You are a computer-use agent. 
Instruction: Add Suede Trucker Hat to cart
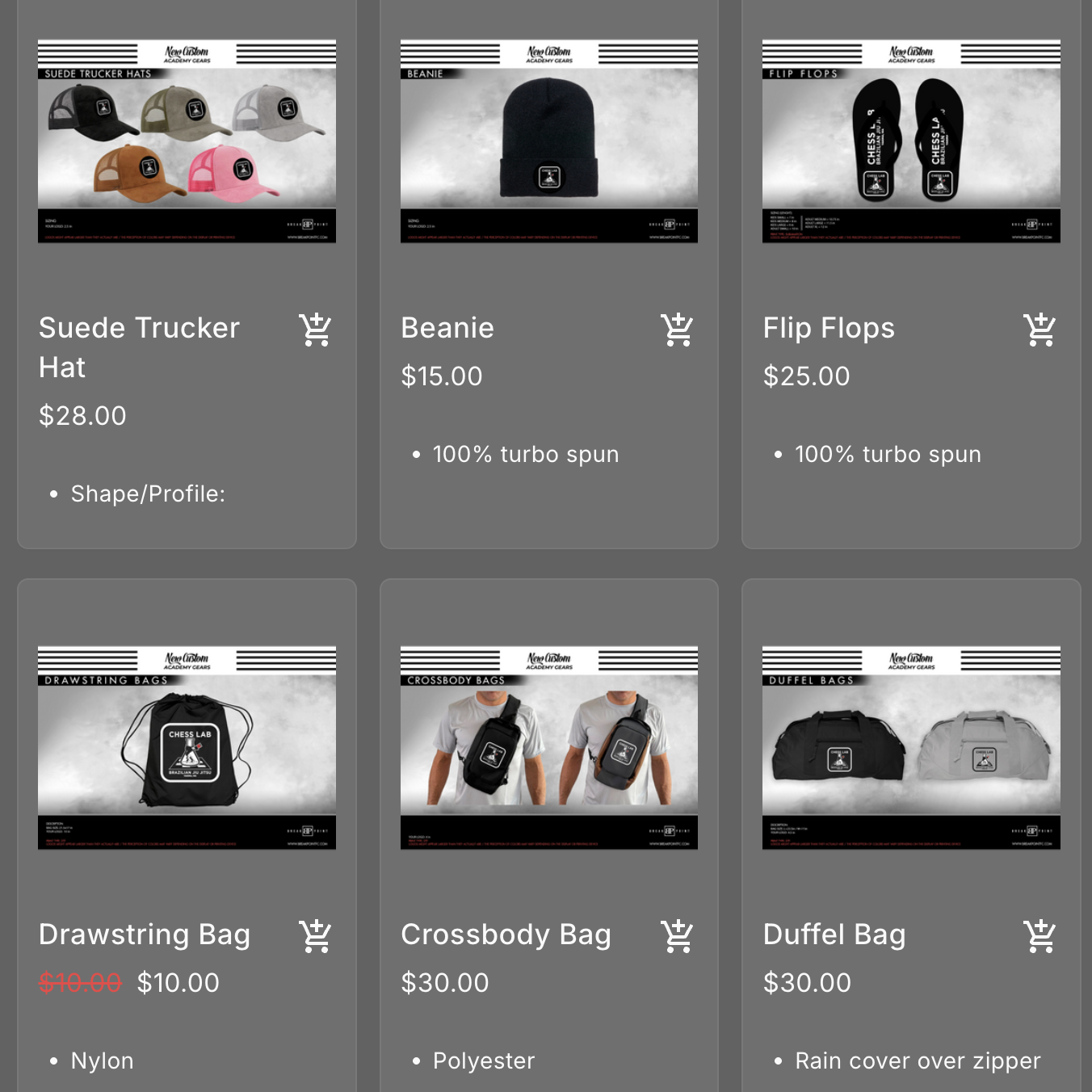[315, 330]
